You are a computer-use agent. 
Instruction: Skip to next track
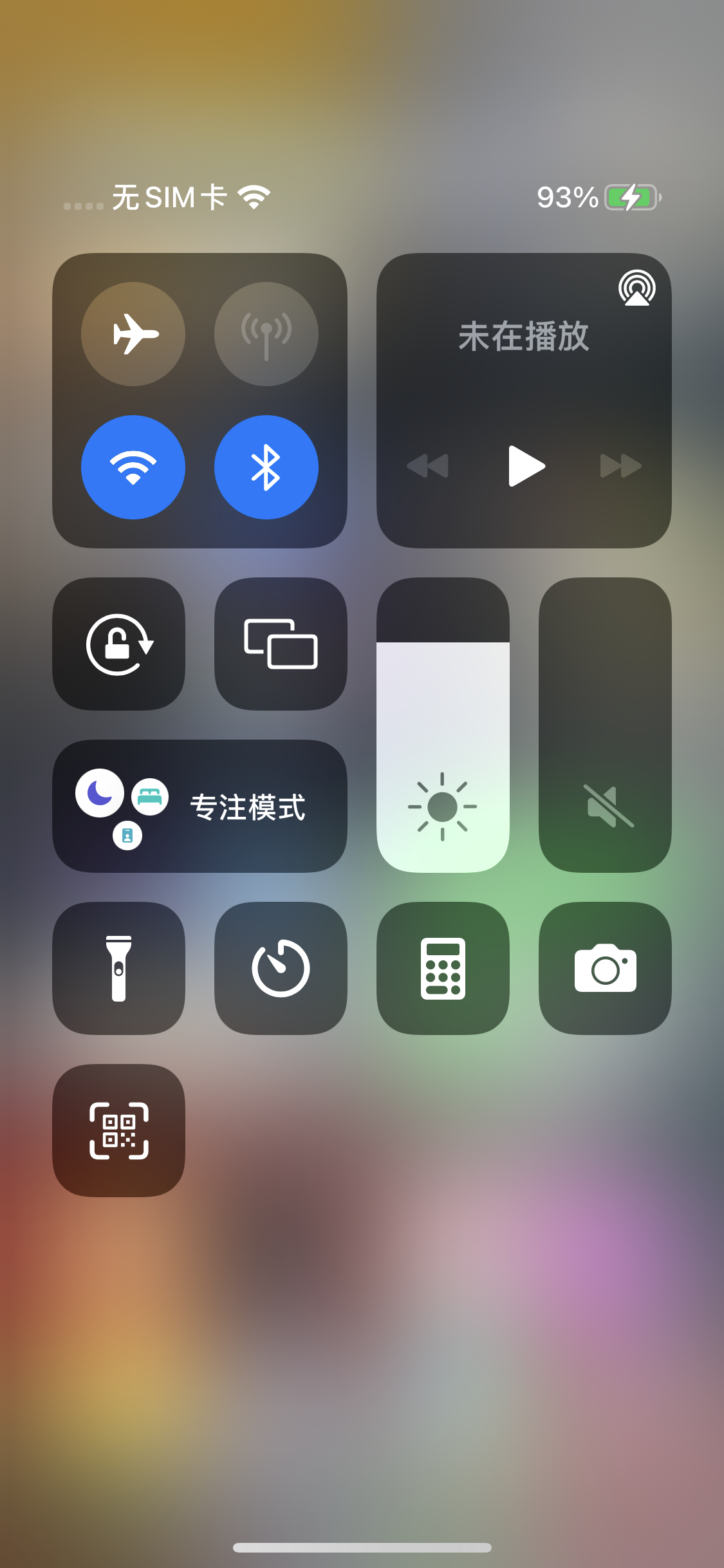pos(619,467)
